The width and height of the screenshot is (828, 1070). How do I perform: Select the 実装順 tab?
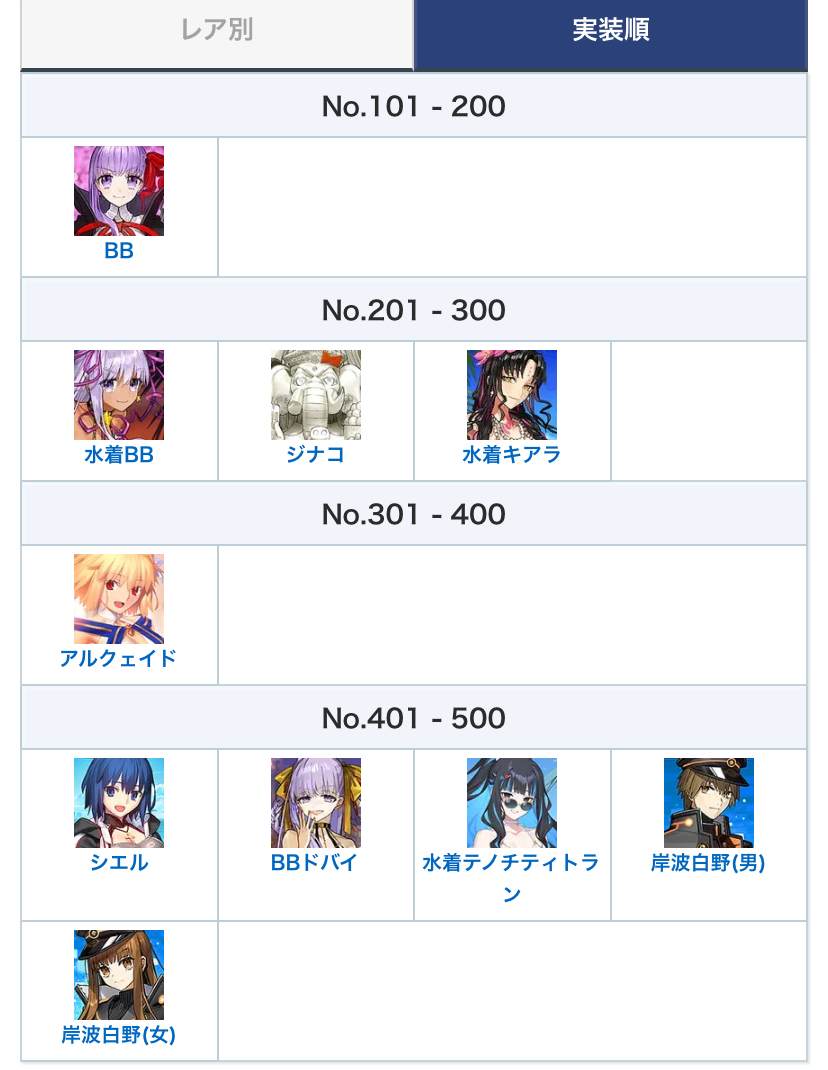610,31
